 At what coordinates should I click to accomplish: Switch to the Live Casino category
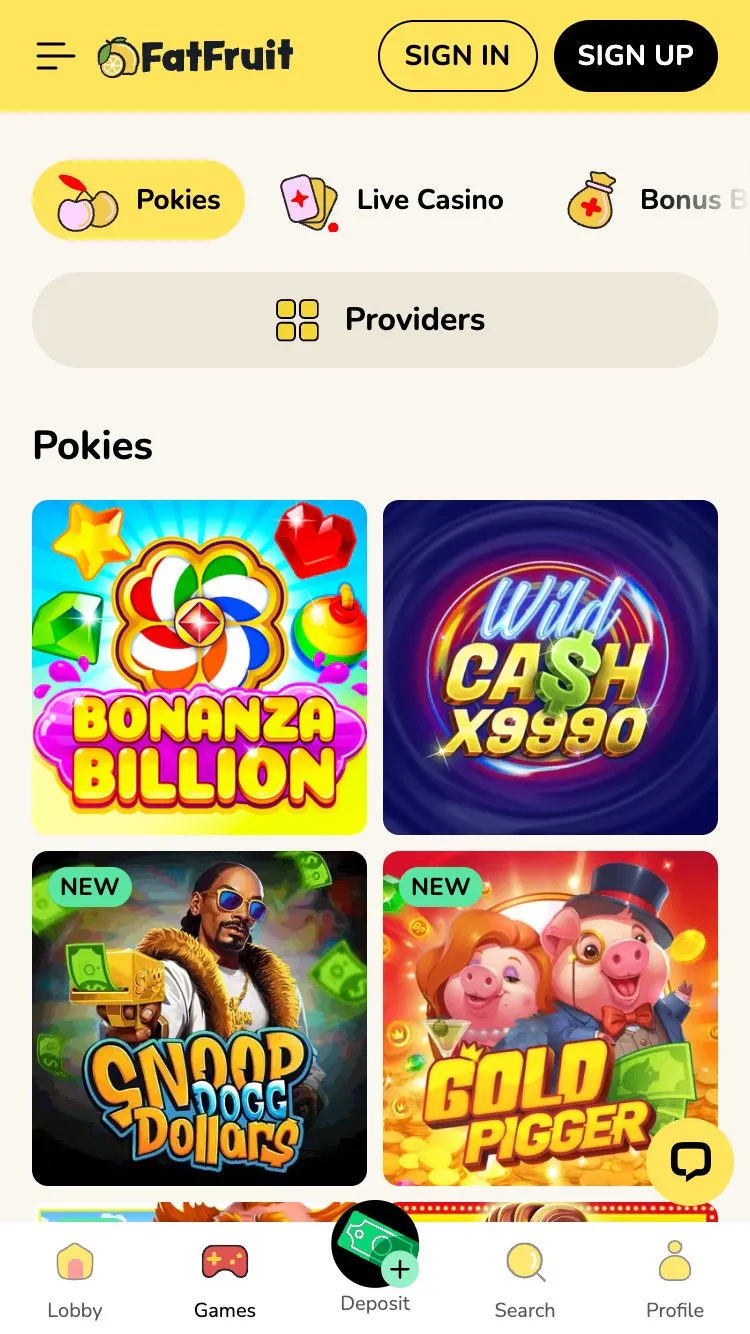click(x=392, y=200)
